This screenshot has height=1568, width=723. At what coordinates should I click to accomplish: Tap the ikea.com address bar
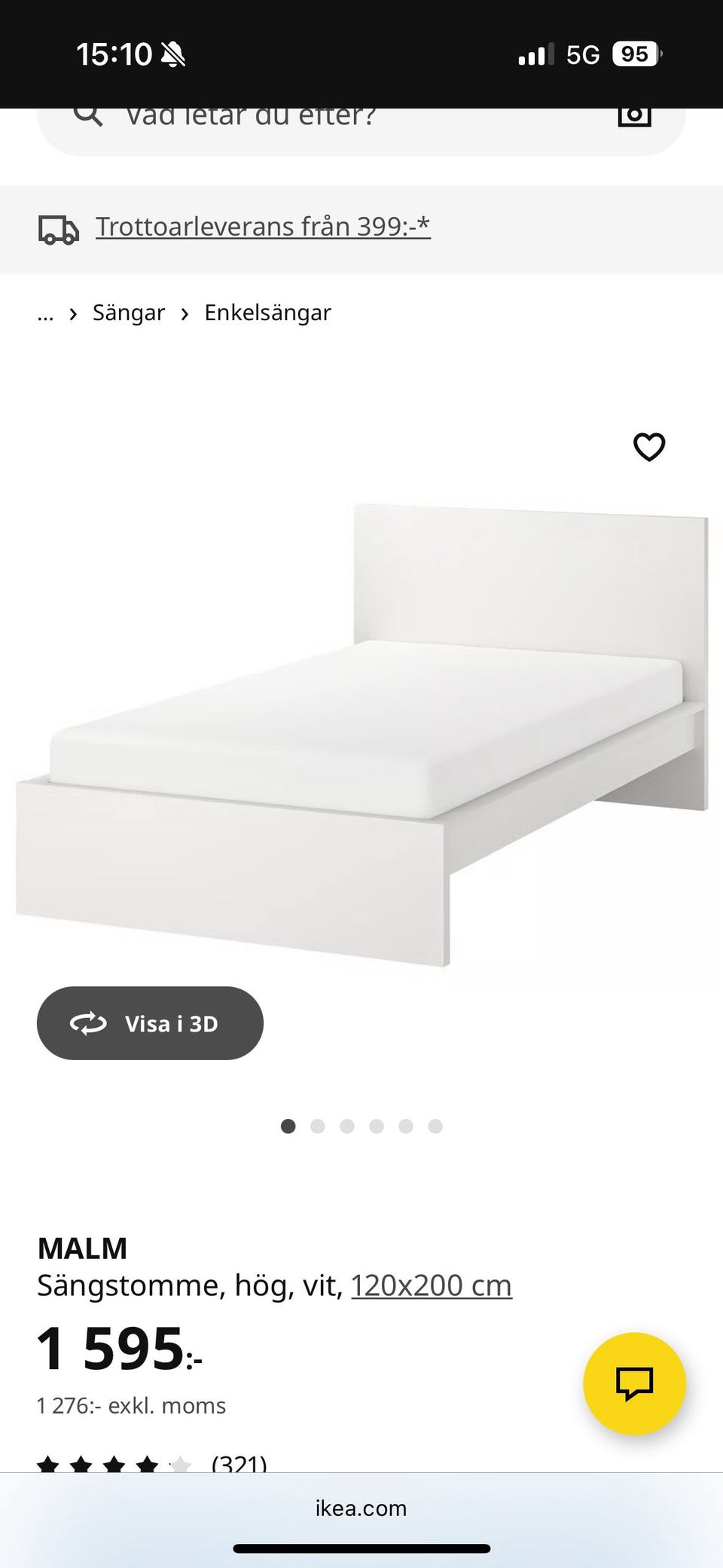pyautogui.click(x=361, y=1508)
